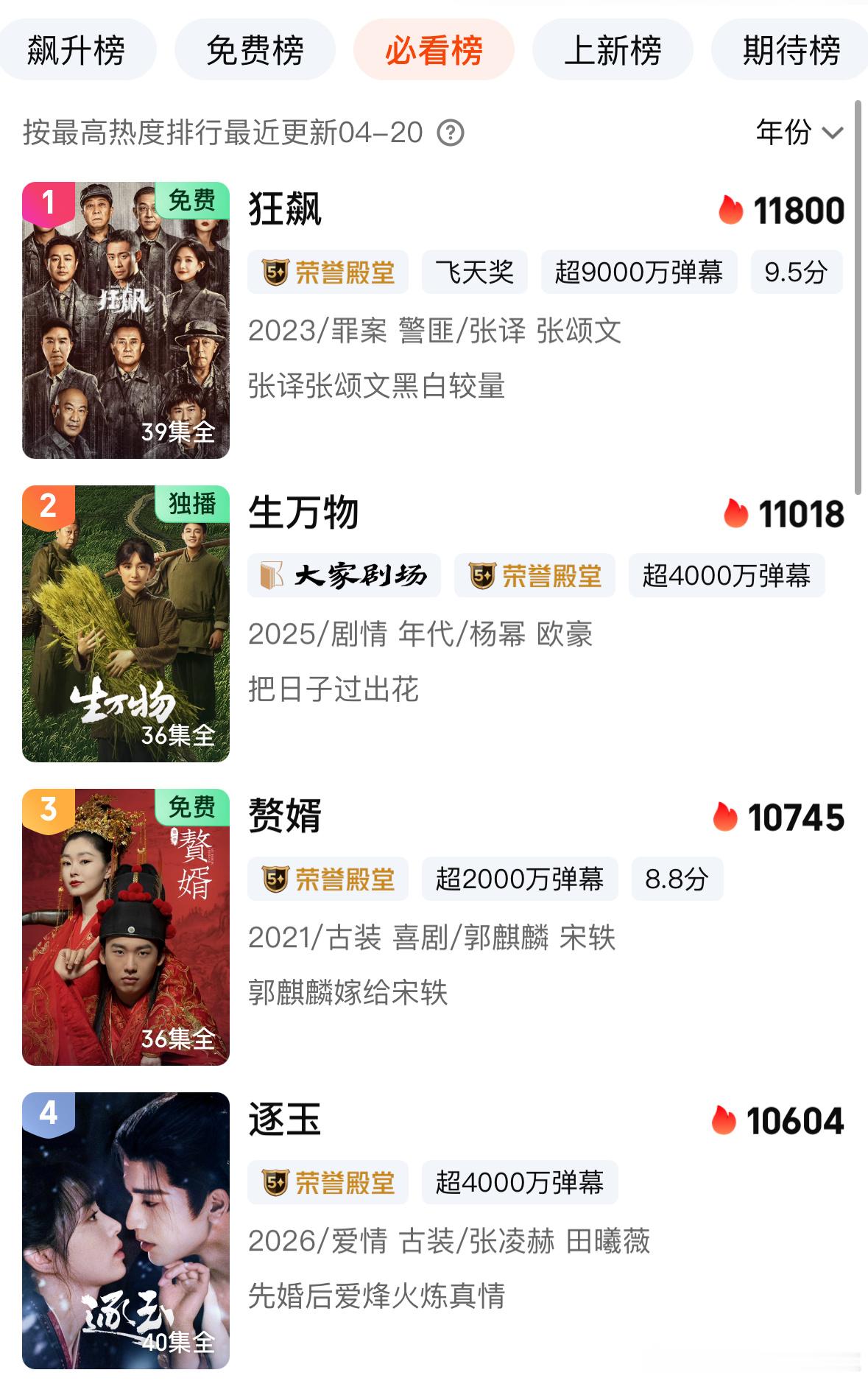
Task: Tap the 荣誉殿堂 badge under 赘婿
Action: (x=328, y=879)
